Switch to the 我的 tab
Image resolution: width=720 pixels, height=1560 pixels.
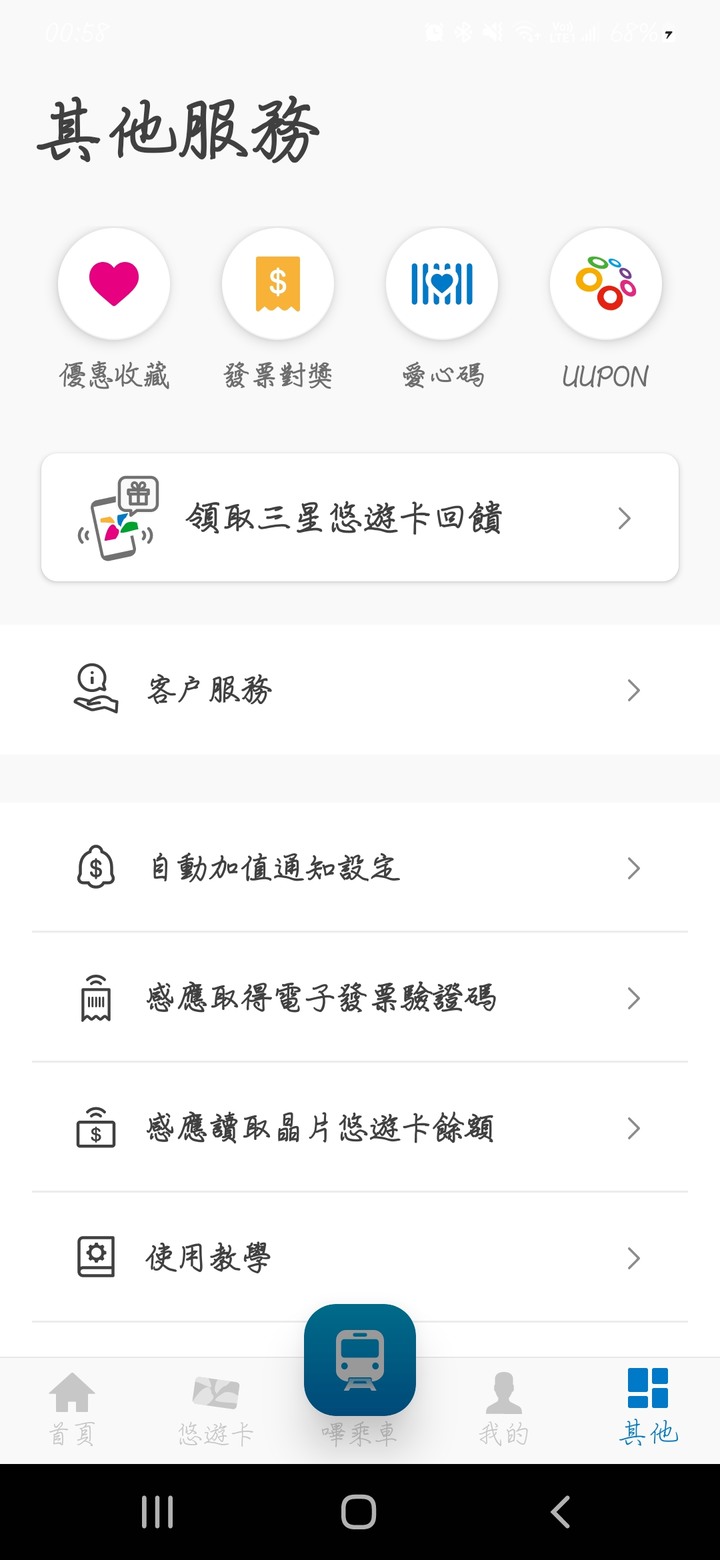click(503, 1409)
